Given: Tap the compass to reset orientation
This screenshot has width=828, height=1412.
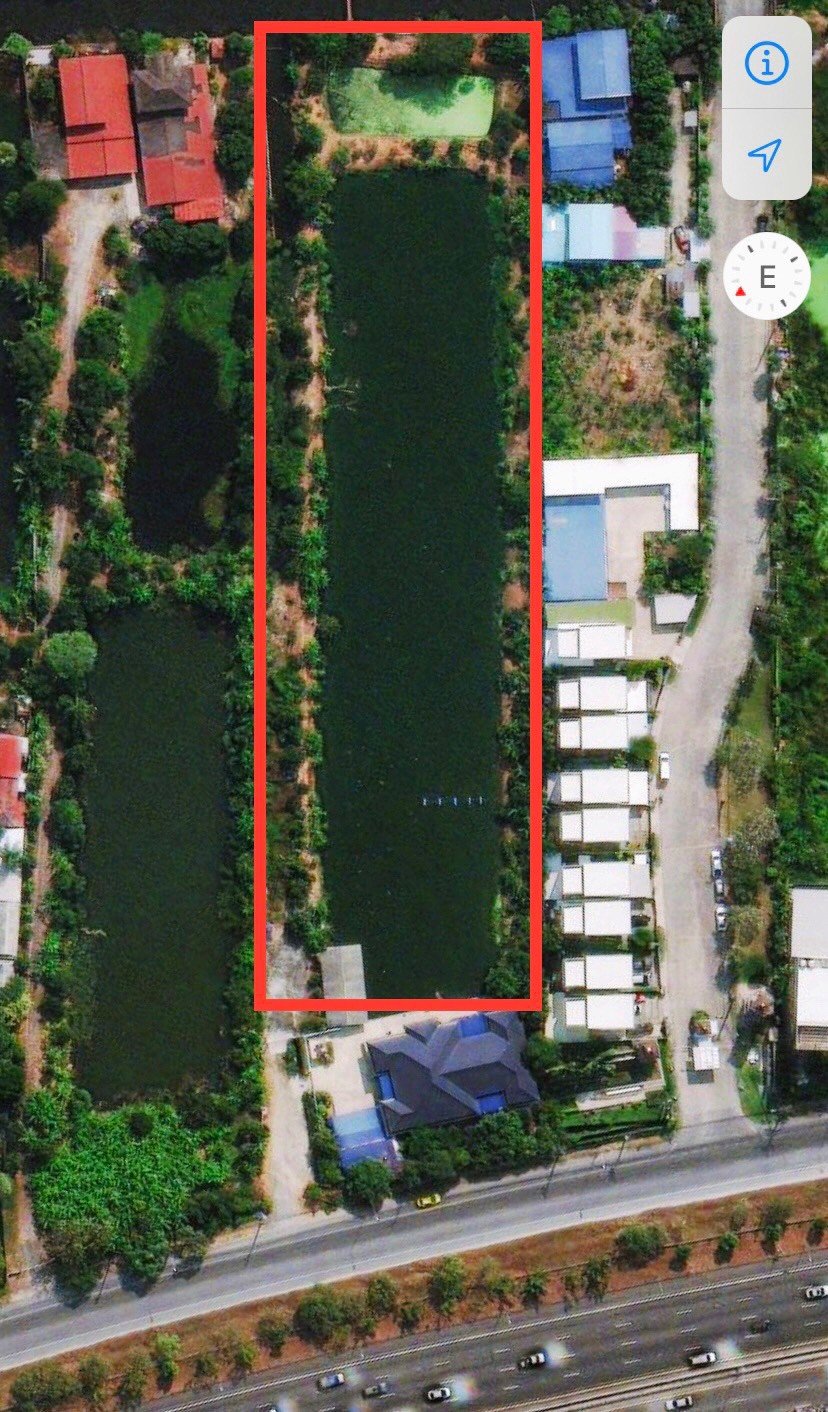Looking at the screenshot, I should tap(767, 276).
